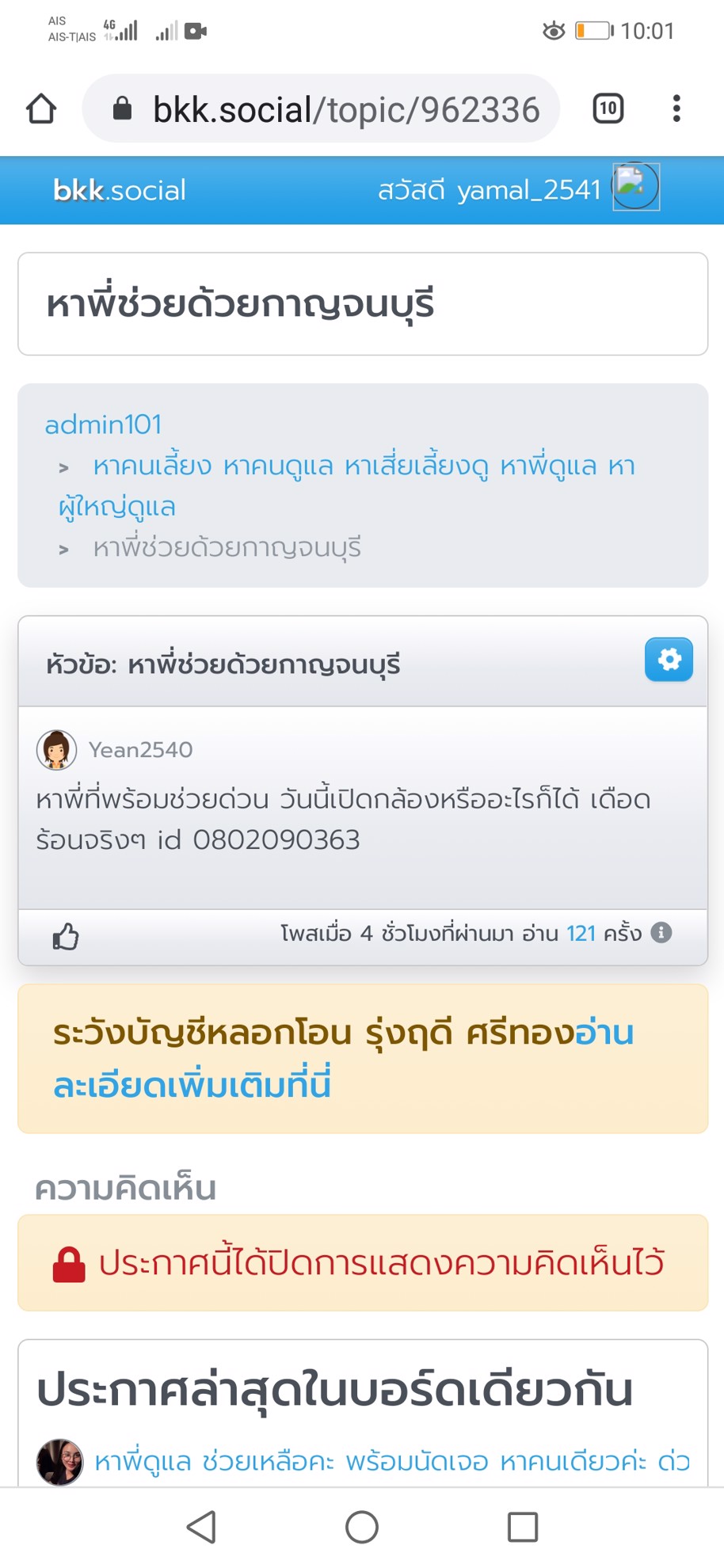View the profile of Yean2540
724x1568 pixels.
(139, 750)
